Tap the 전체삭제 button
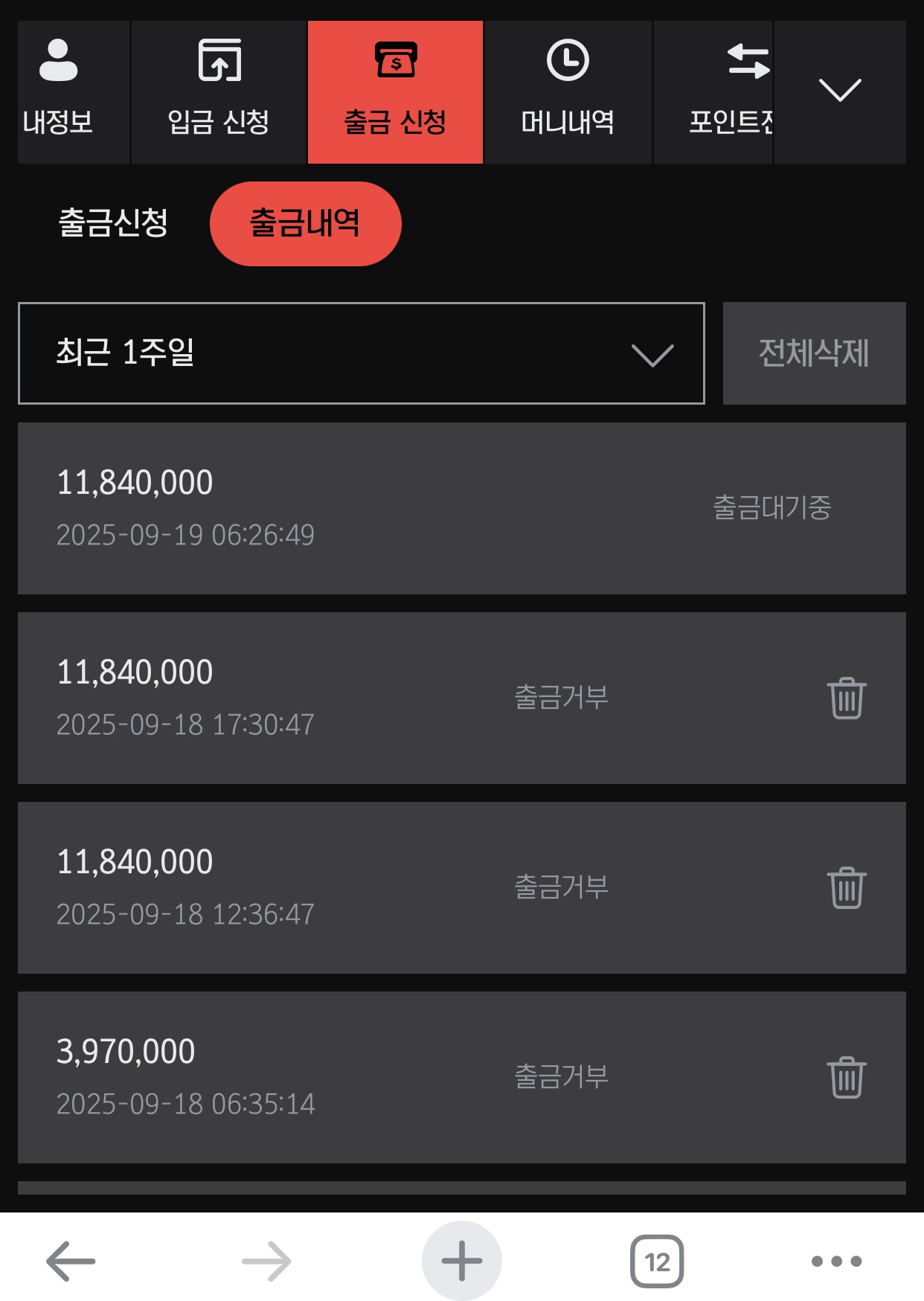 (814, 353)
